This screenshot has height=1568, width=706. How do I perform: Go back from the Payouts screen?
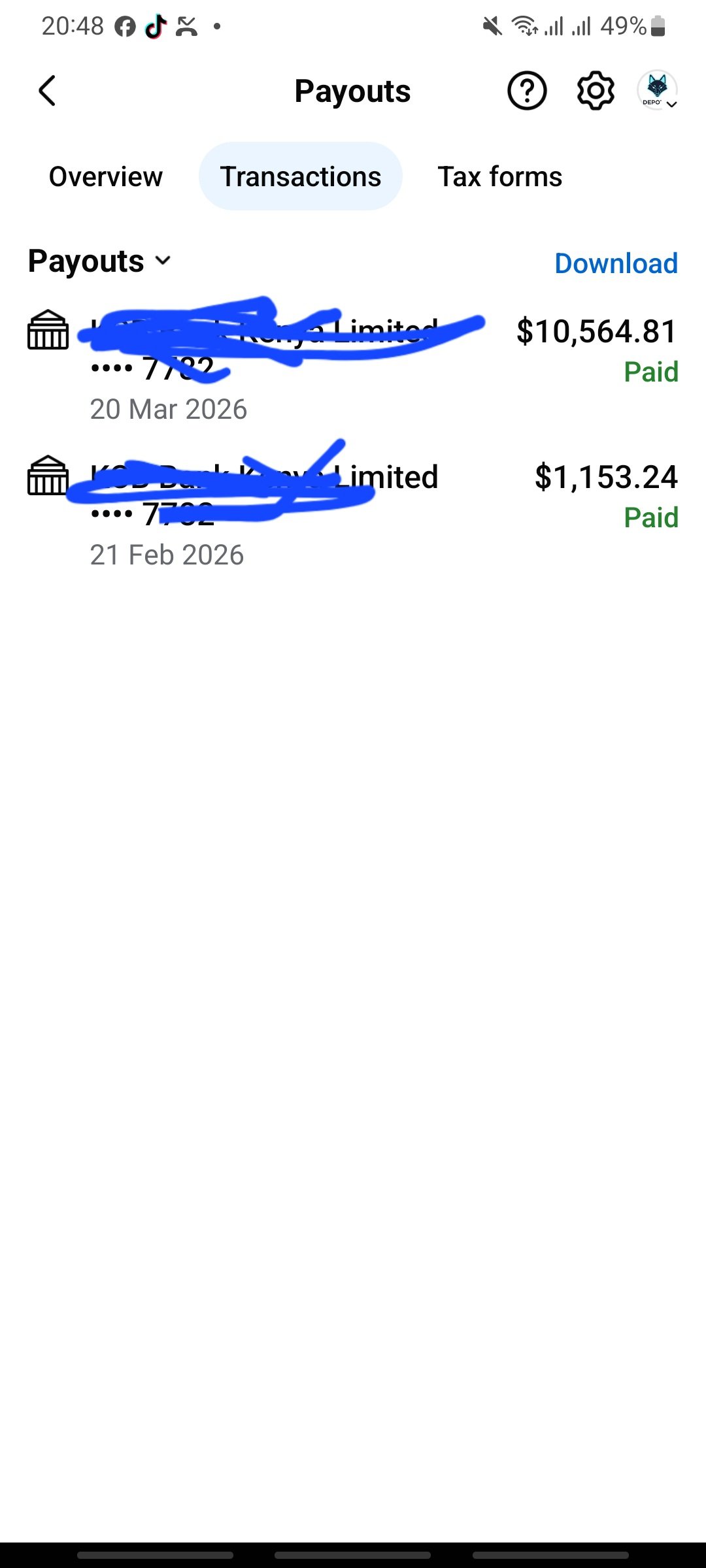click(47, 91)
